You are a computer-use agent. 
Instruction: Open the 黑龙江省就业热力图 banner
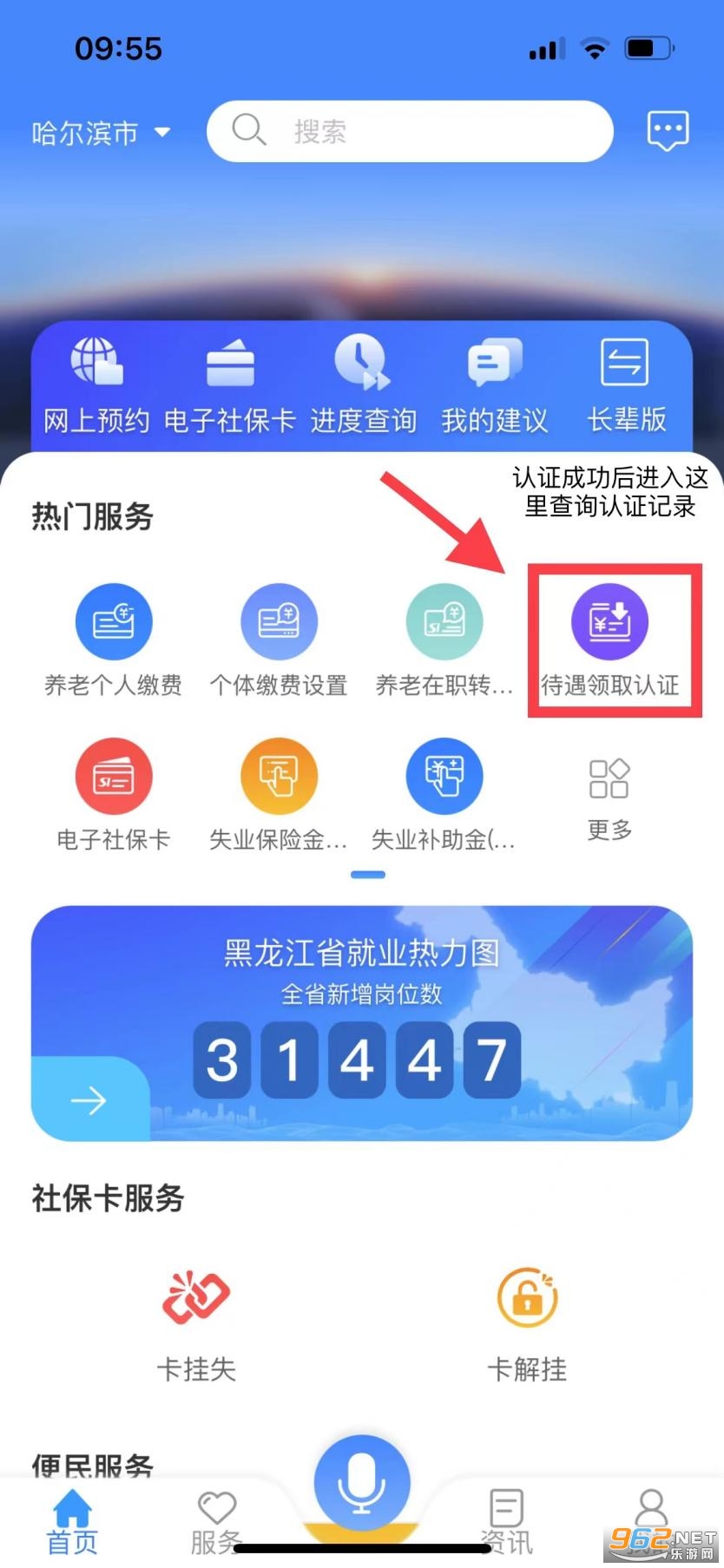(x=362, y=1022)
